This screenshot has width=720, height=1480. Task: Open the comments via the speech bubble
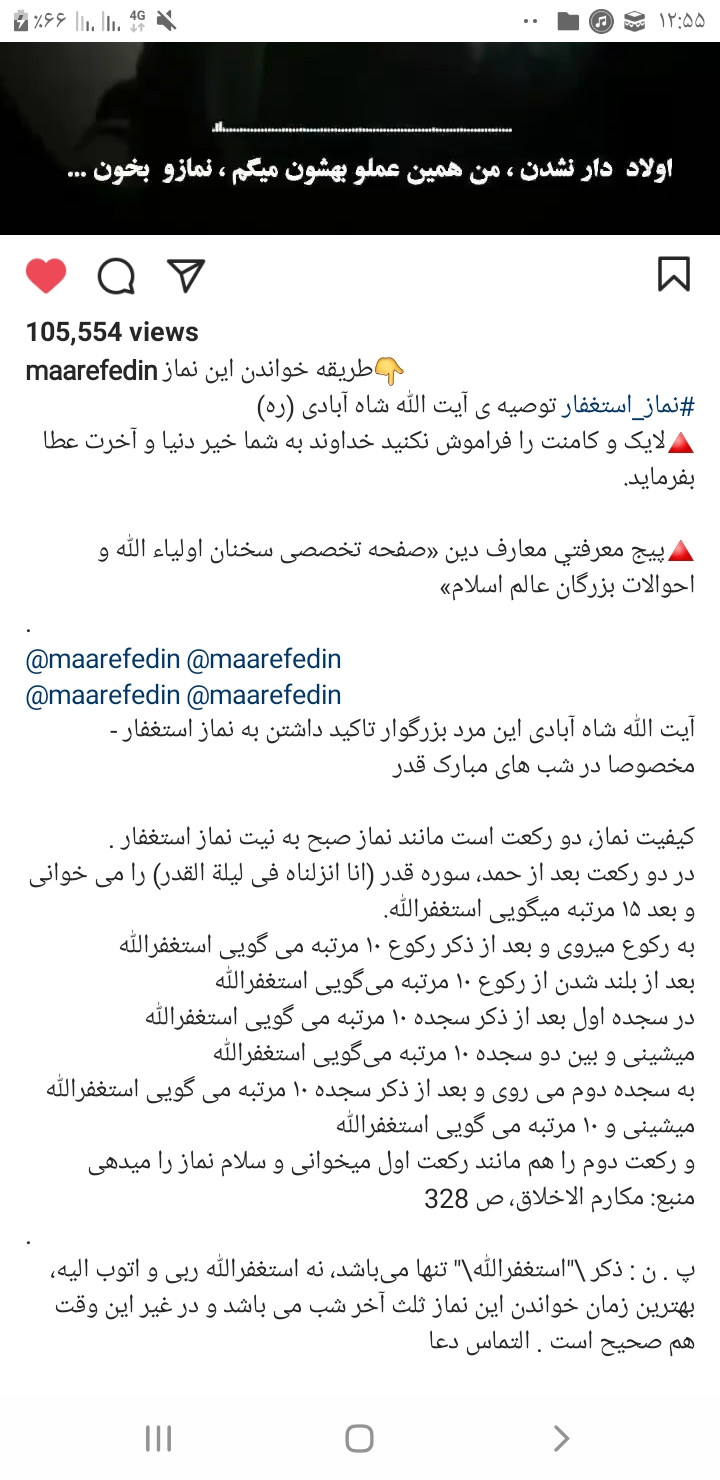click(x=116, y=275)
